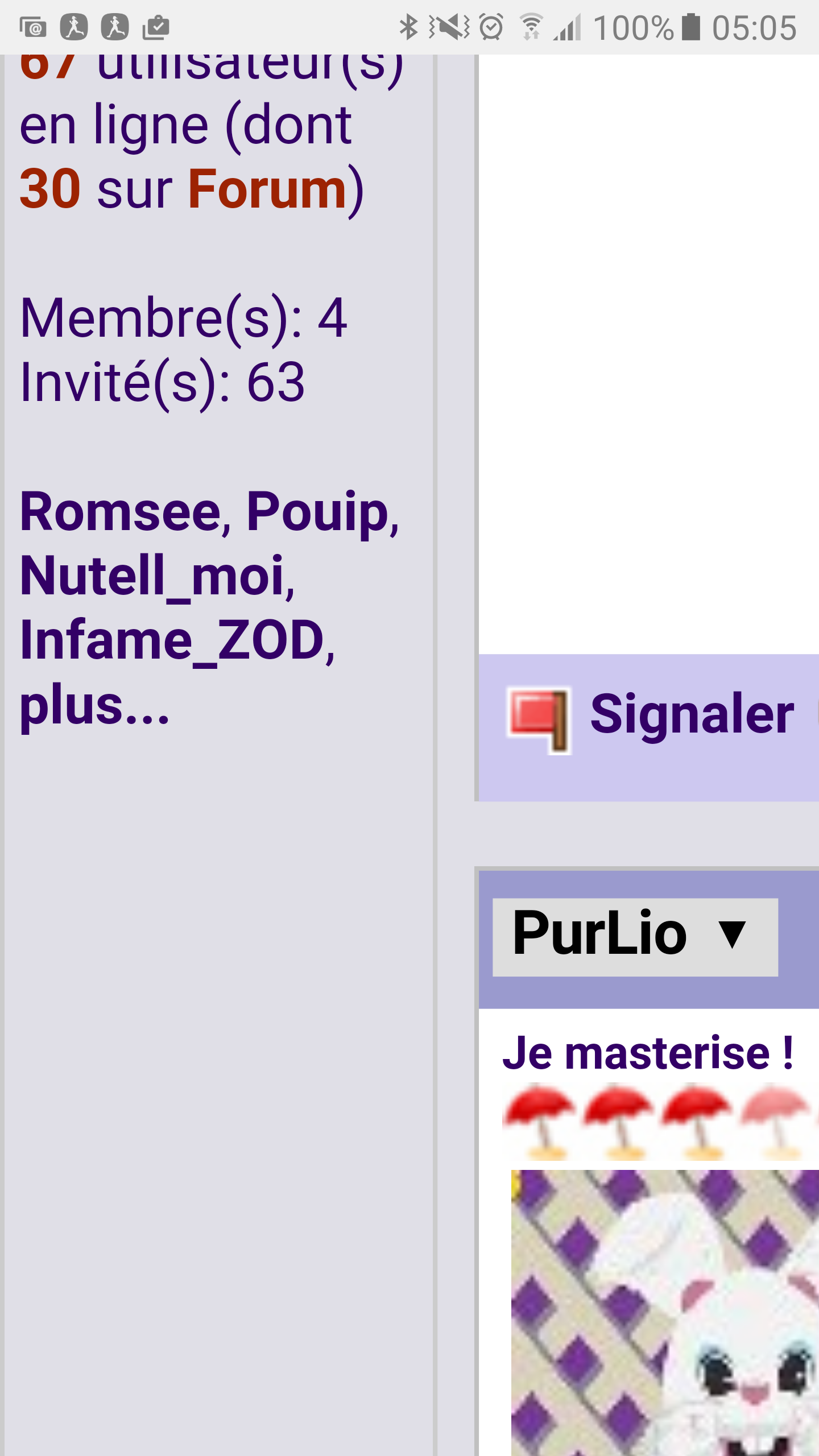This screenshot has height=1456, width=819.
Task: Open the Forum link in online stats
Action: [x=267, y=189]
